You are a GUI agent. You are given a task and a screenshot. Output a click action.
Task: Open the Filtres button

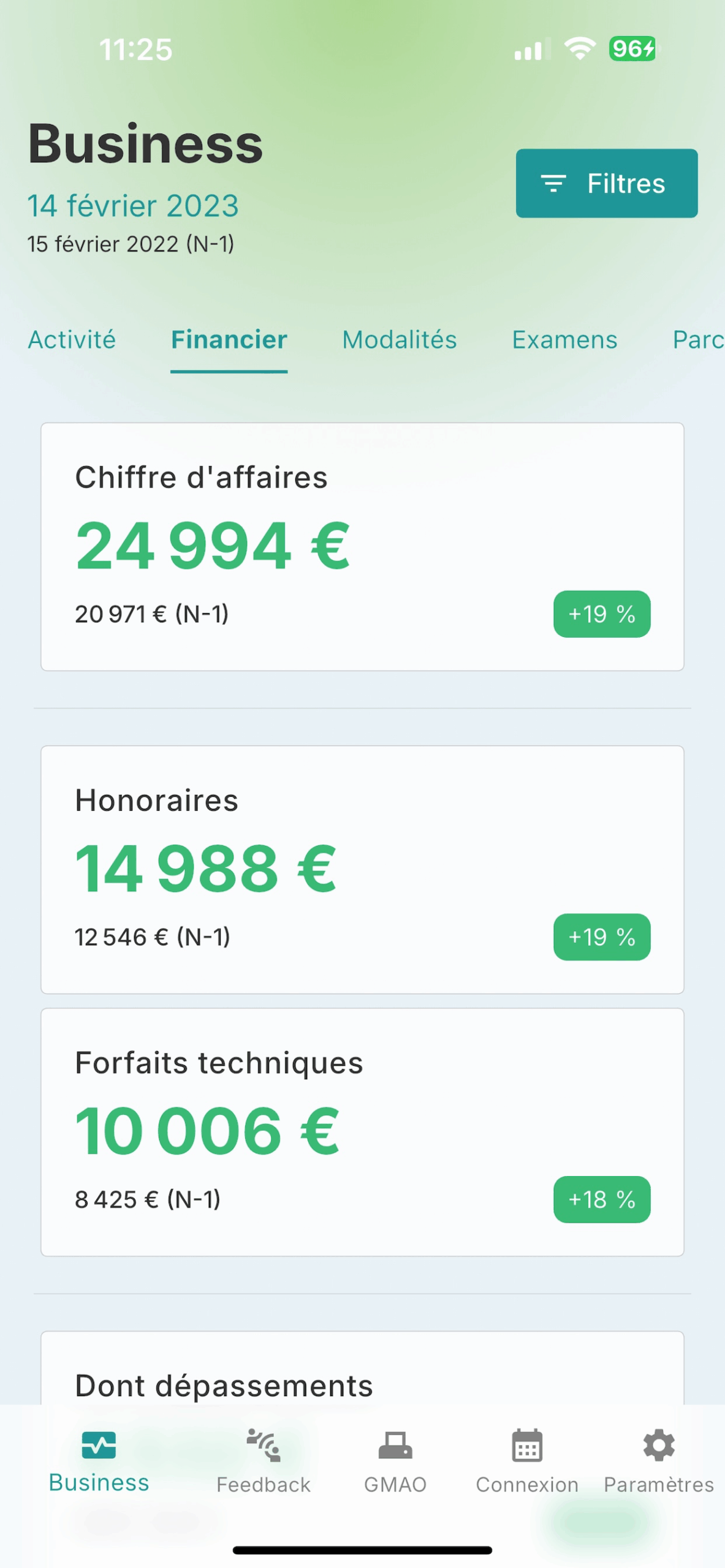[606, 183]
